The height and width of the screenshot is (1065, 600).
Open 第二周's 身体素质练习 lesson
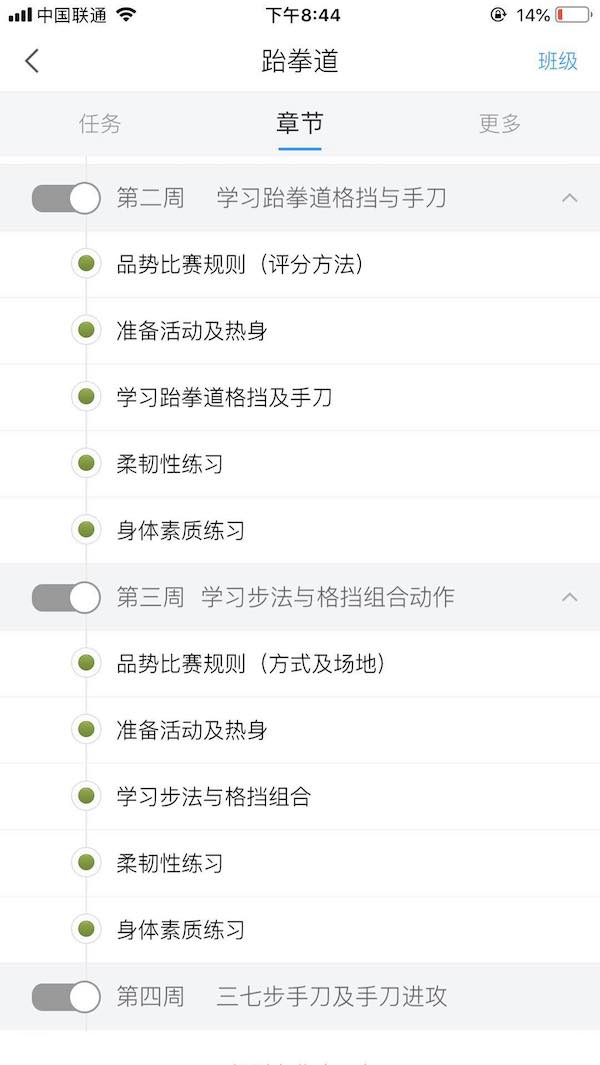click(x=300, y=530)
